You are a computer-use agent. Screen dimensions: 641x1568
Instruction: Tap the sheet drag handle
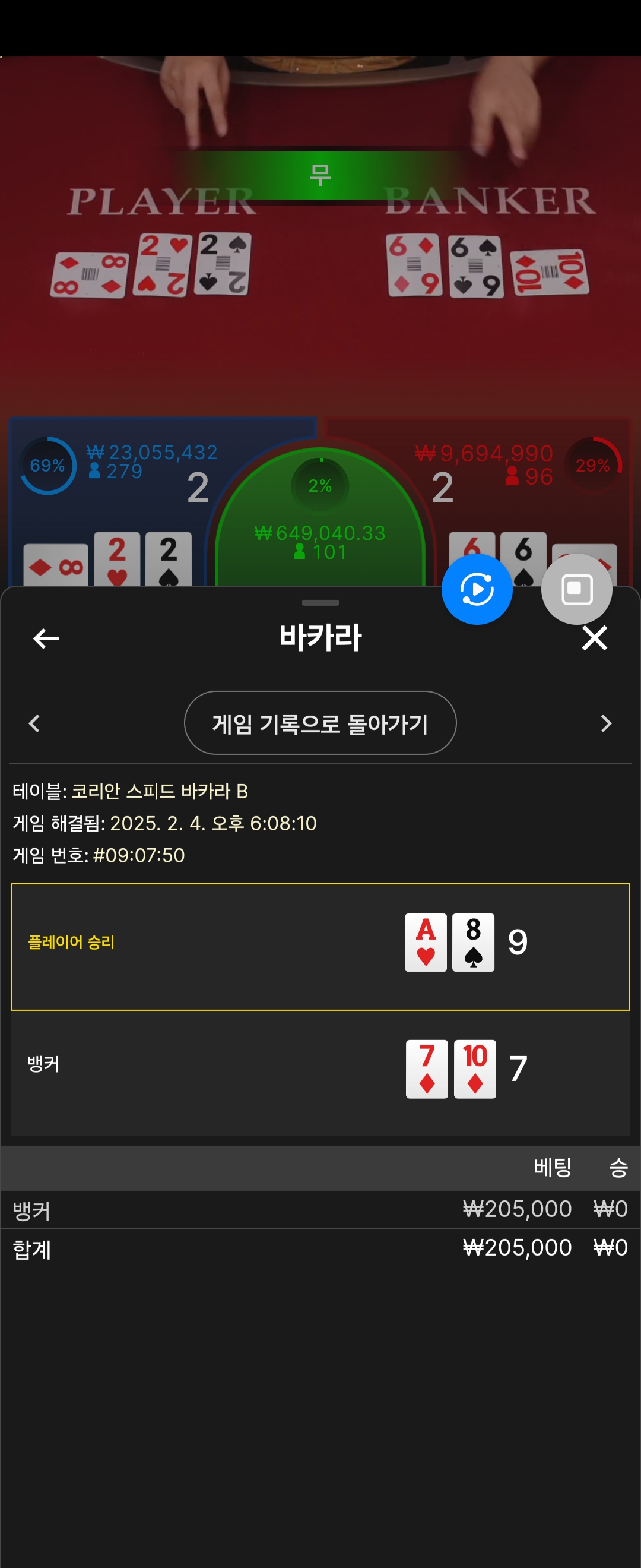pyautogui.click(x=320, y=603)
